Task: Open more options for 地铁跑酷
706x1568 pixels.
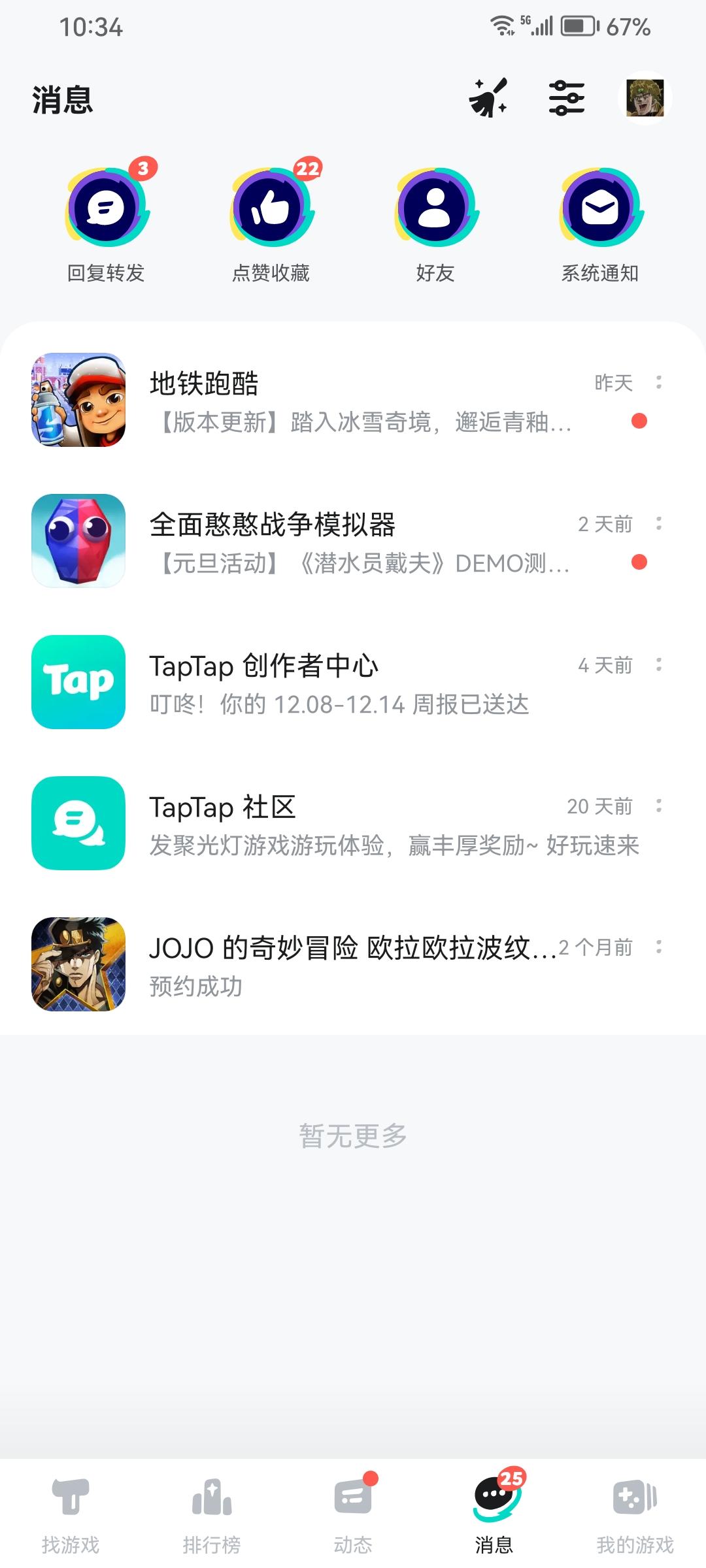Action: pos(659,382)
